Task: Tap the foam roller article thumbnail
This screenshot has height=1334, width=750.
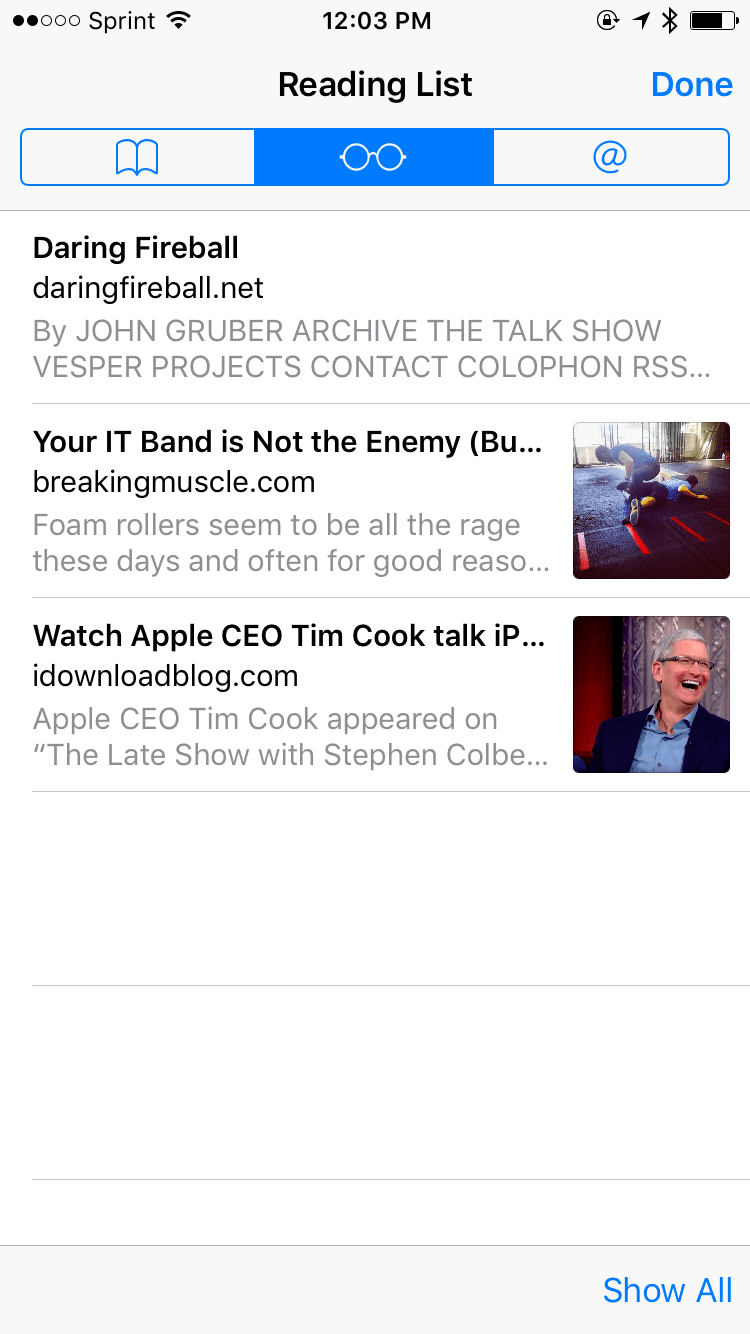Action: pyautogui.click(x=651, y=500)
